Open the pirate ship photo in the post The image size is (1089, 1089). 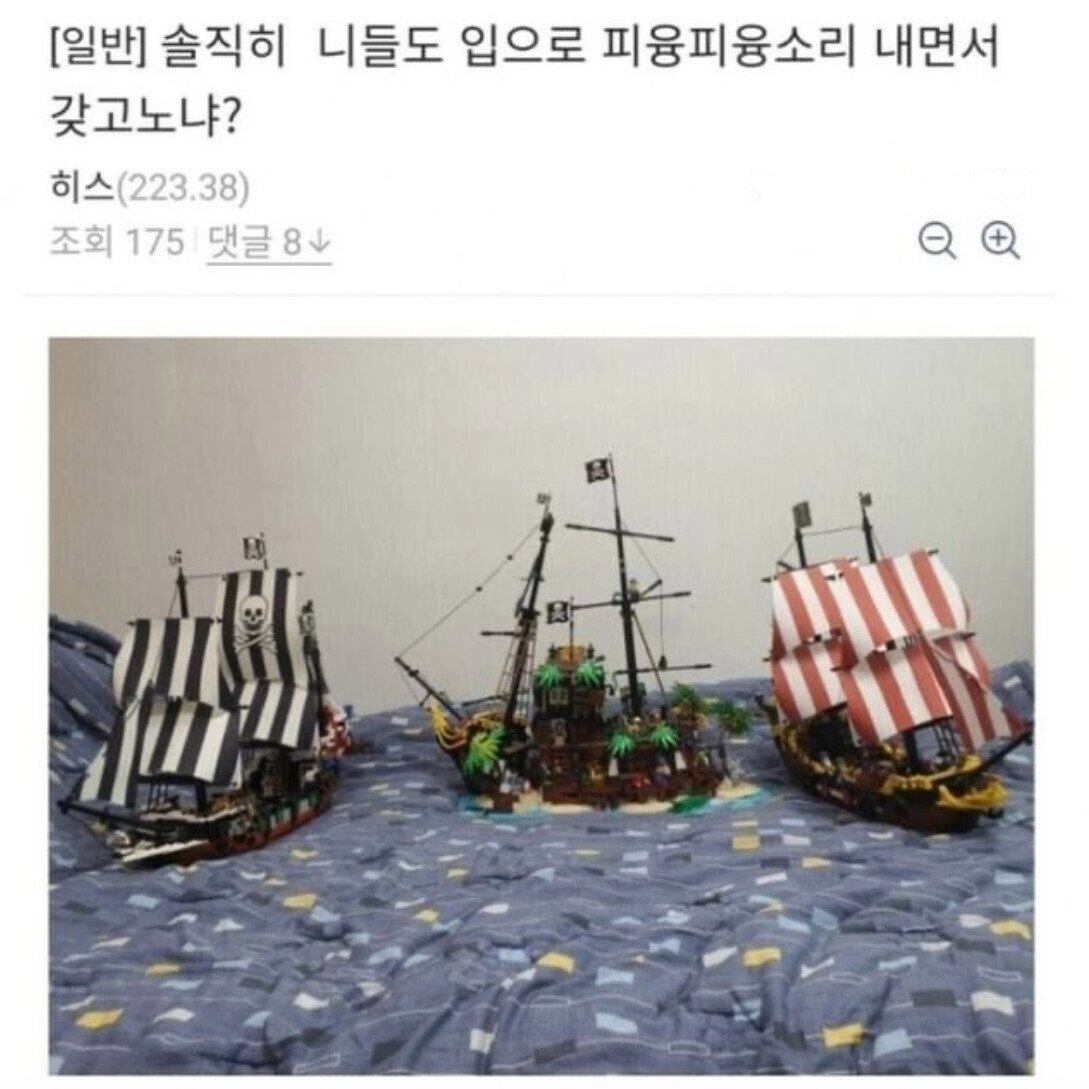click(541, 704)
